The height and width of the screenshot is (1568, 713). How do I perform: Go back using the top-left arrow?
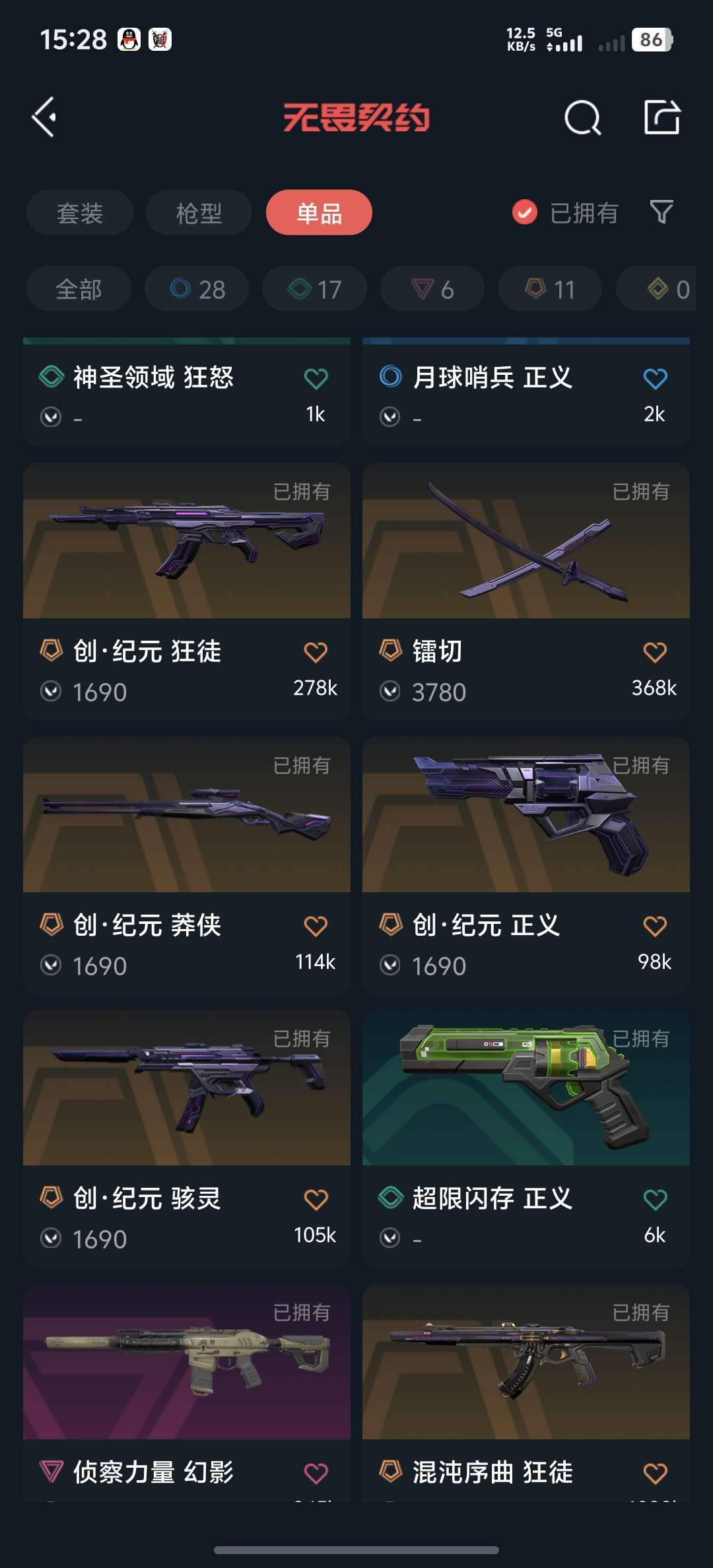45,117
